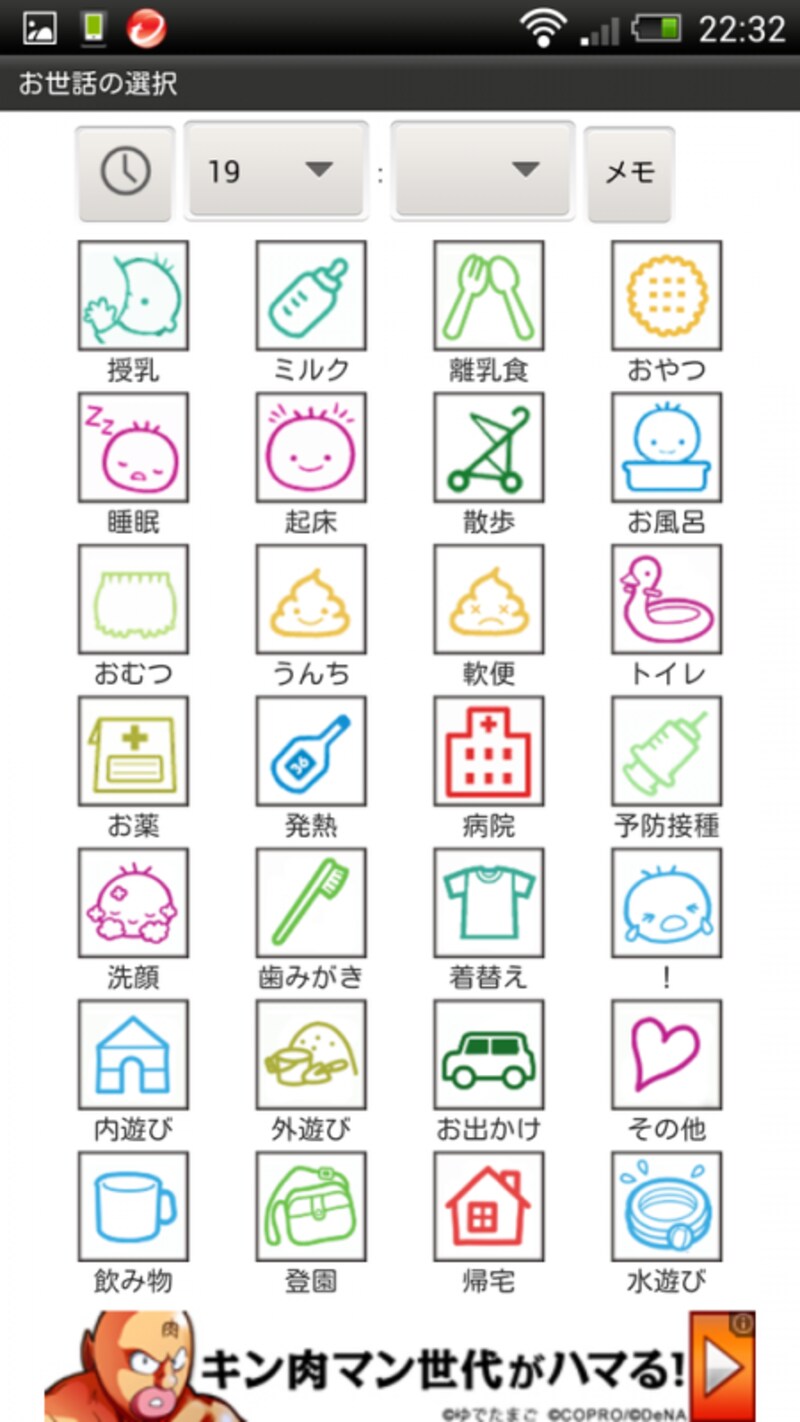Tap the メモ button

coord(630,172)
